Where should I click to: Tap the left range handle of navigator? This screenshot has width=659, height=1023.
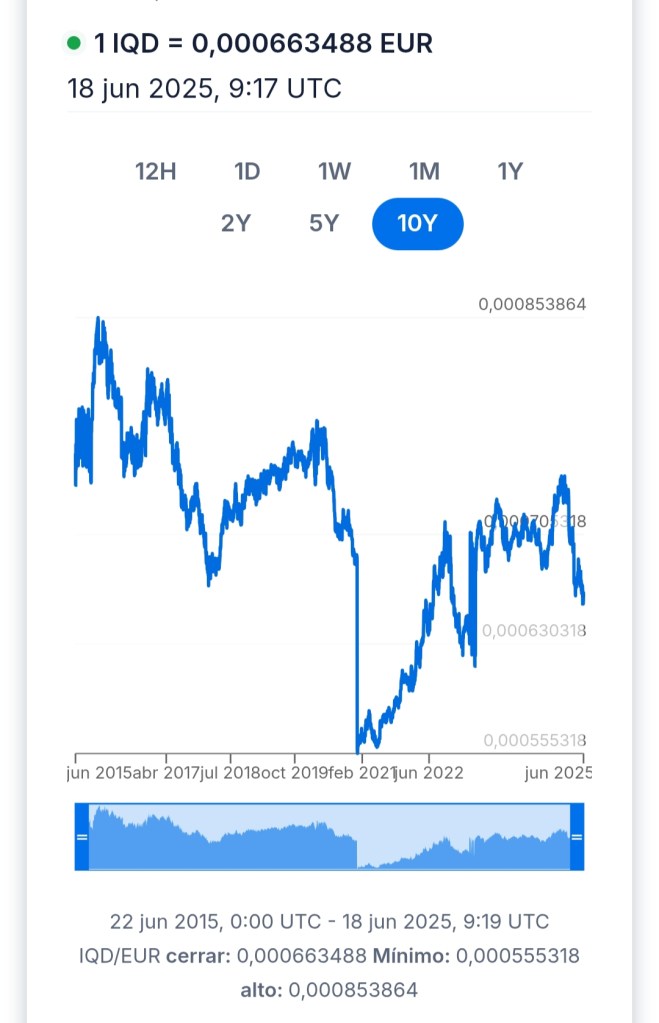(x=82, y=836)
